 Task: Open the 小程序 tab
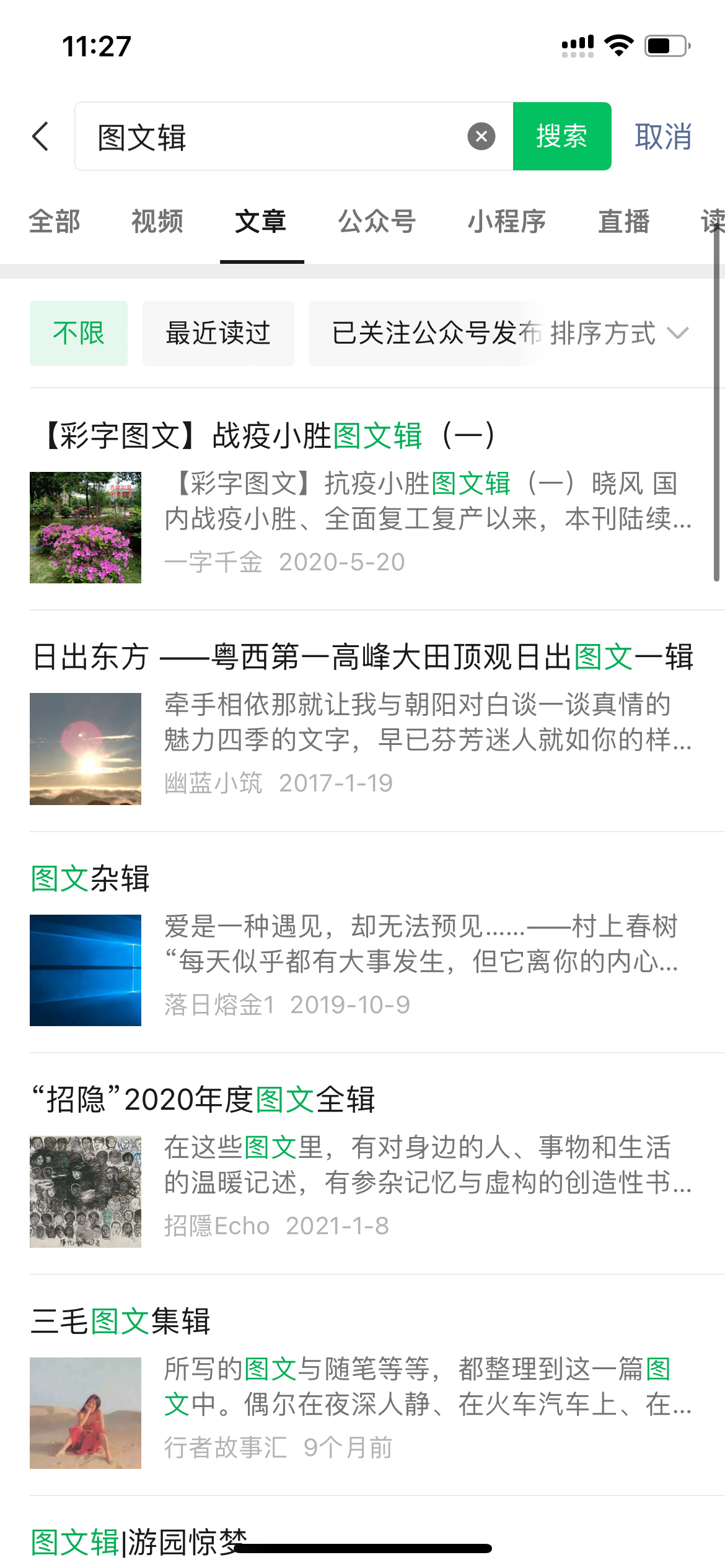[506, 222]
